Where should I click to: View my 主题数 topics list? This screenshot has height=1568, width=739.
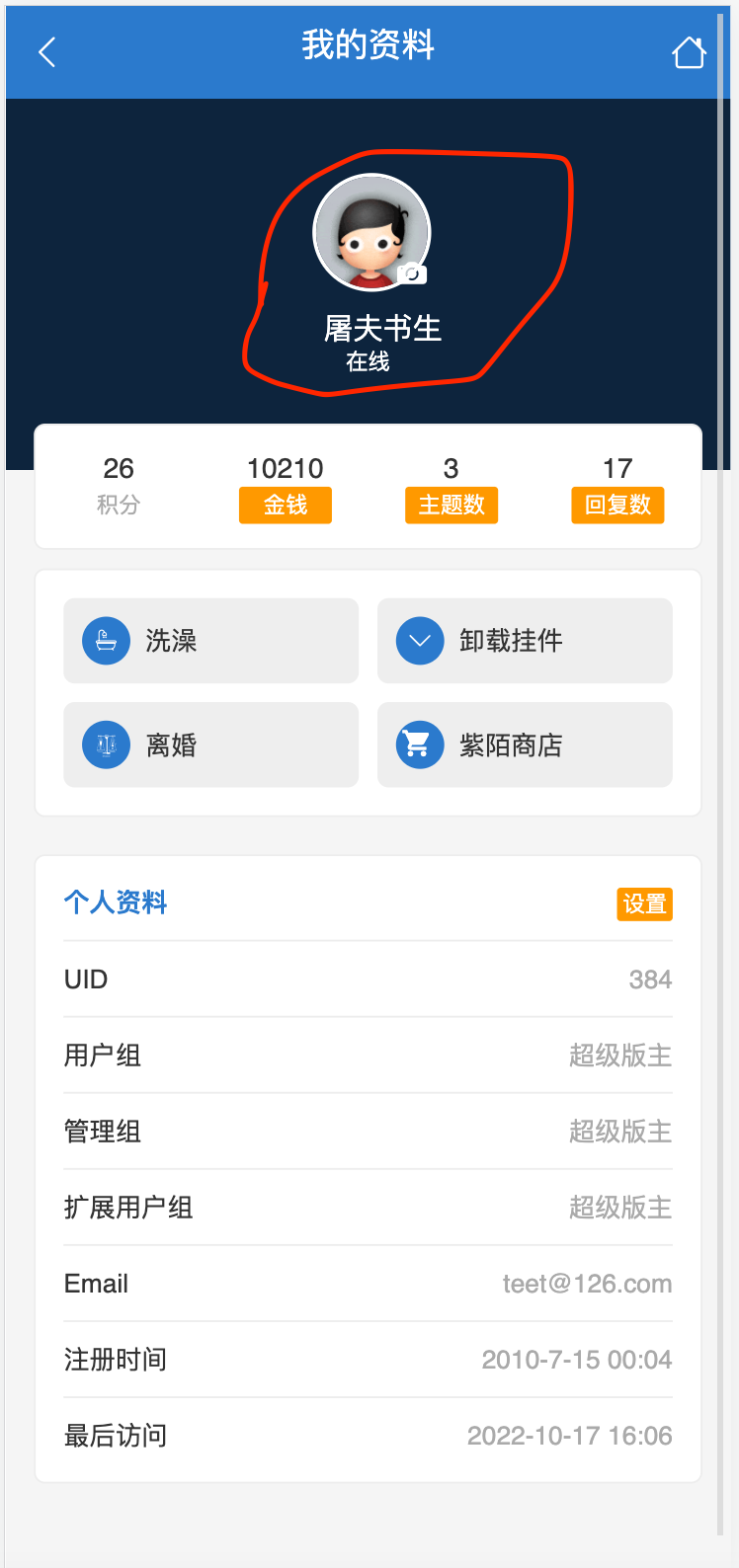coord(452,505)
